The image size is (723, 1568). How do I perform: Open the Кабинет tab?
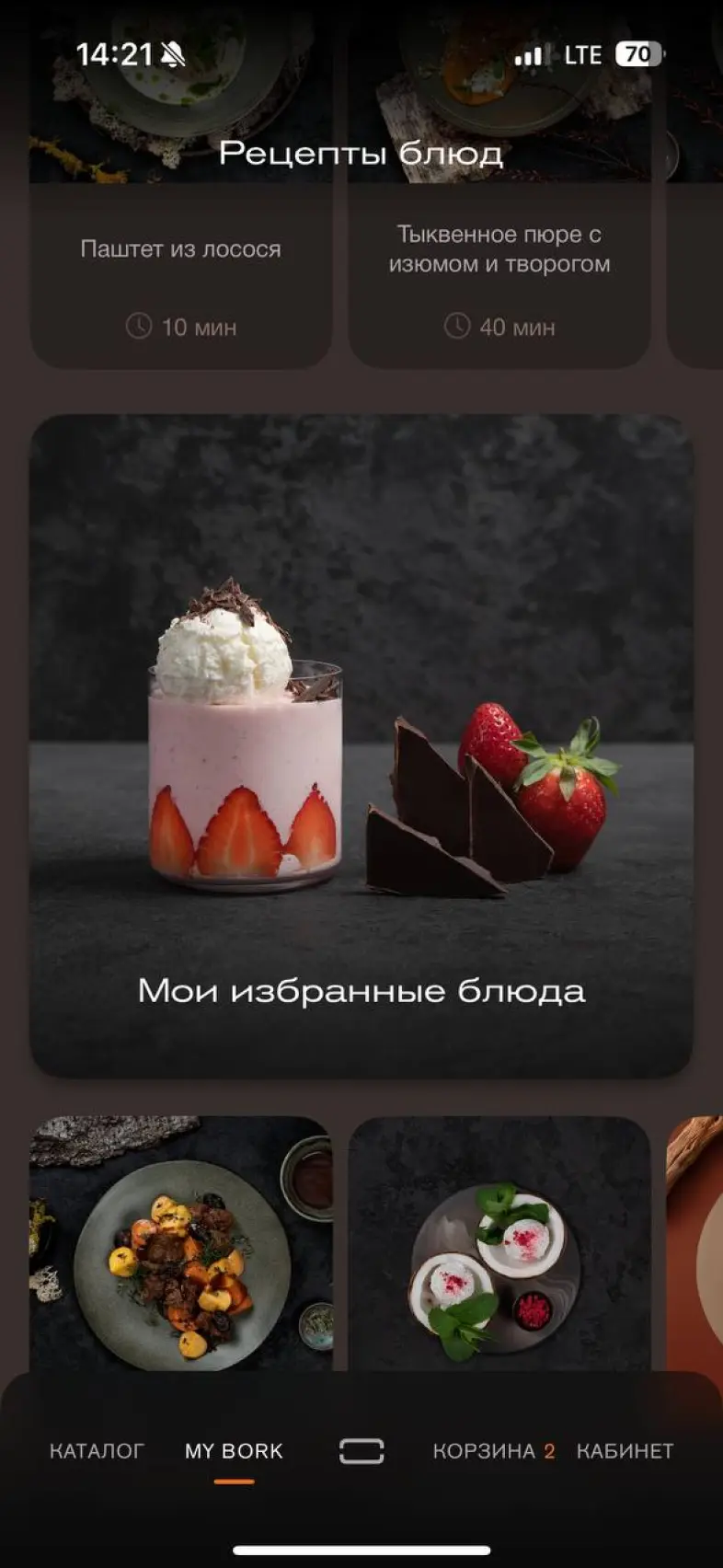(625, 1451)
